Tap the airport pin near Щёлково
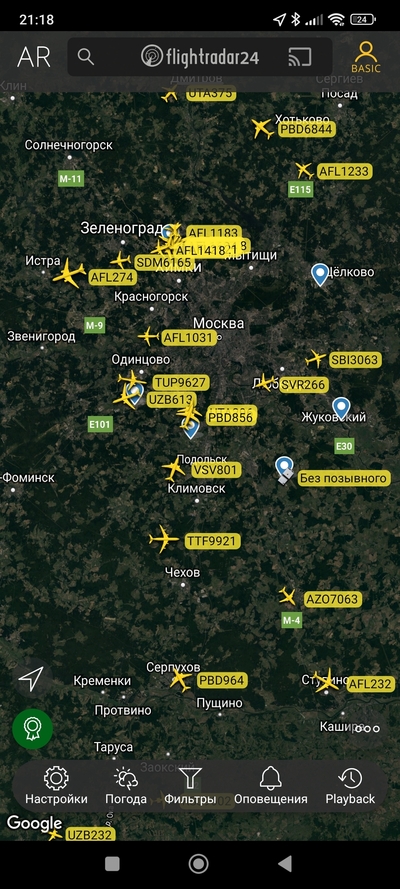400x889 pixels. pos(320,275)
